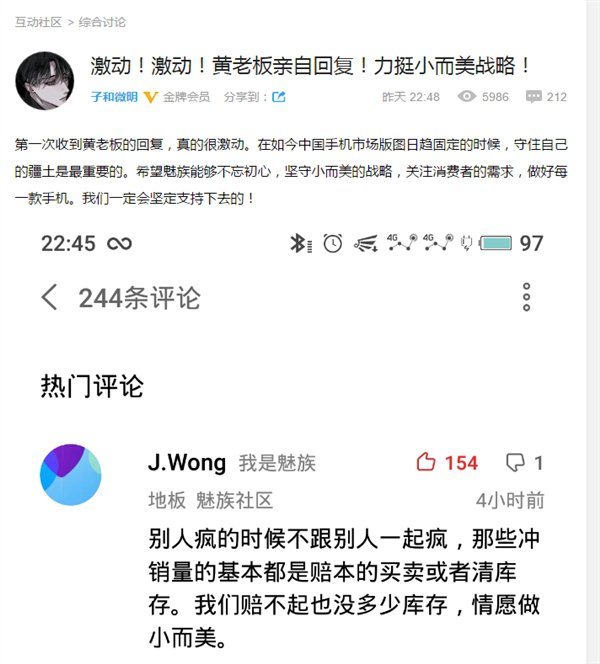Jump to the 212 replies
This screenshot has width=600, height=664.
546,97
